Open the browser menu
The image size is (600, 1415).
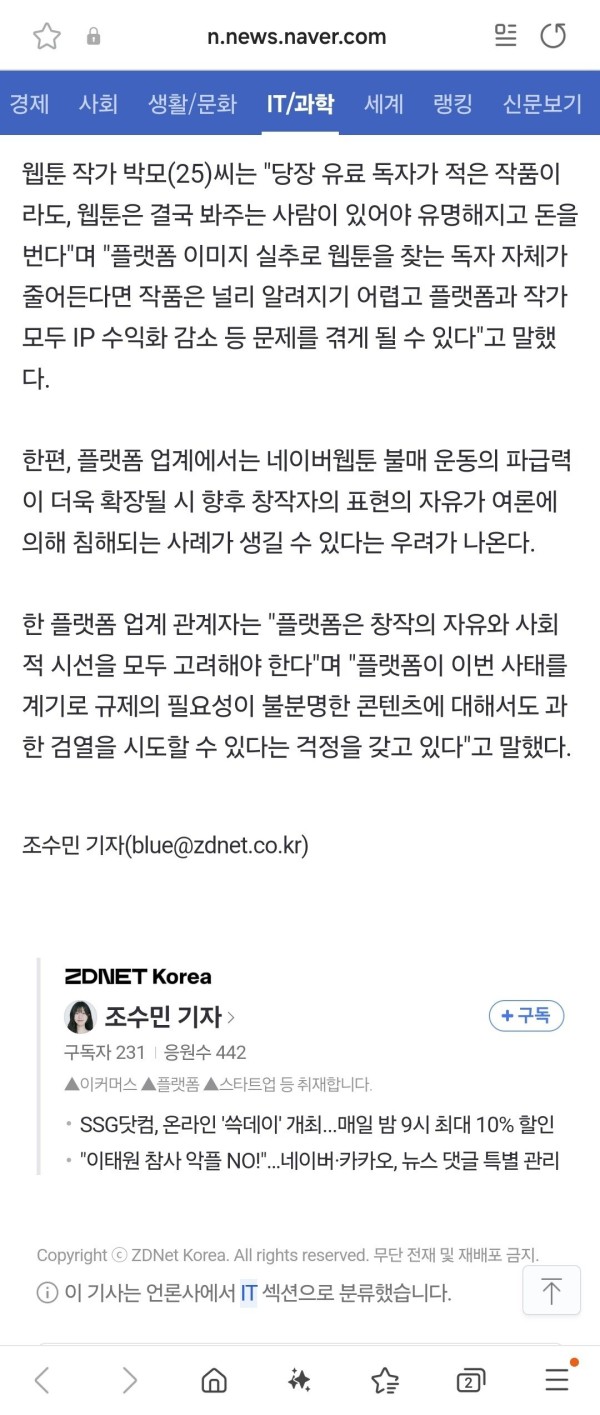click(557, 1381)
